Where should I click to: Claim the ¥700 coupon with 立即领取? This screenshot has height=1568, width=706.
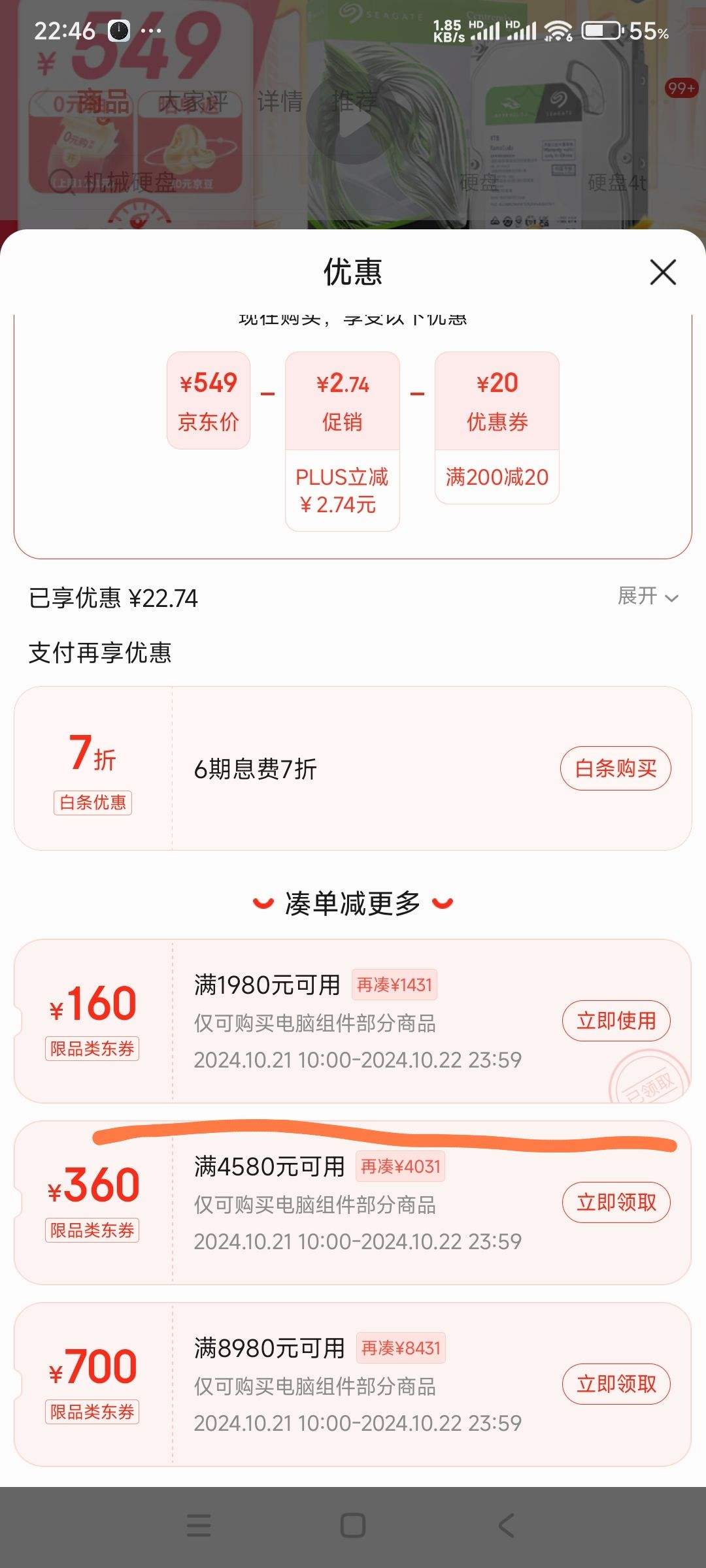[x=616, y=1384]
